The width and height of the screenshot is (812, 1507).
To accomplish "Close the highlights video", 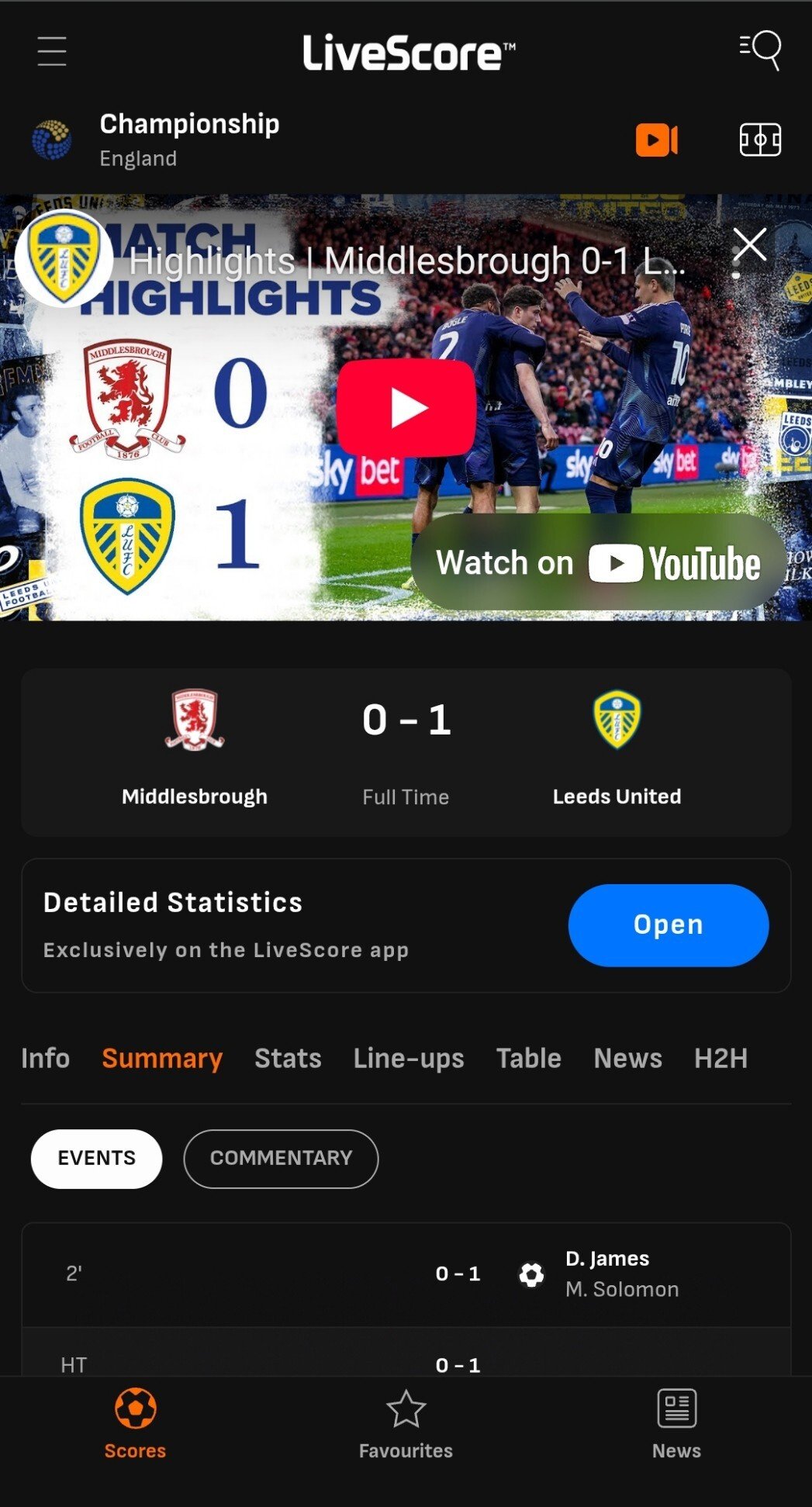I will [750, 245].
